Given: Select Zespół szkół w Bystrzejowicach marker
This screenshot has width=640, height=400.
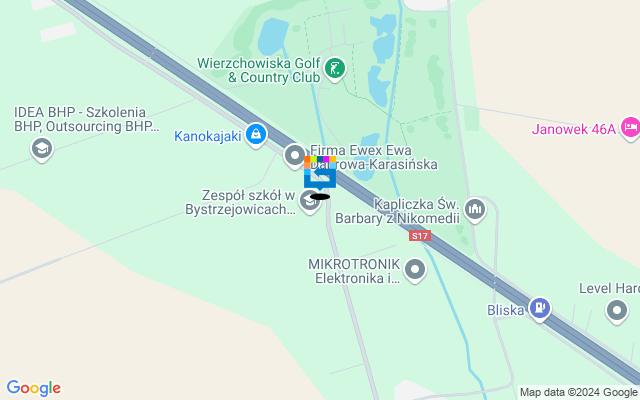Looking at the screenshot, I should pos(309,202).
